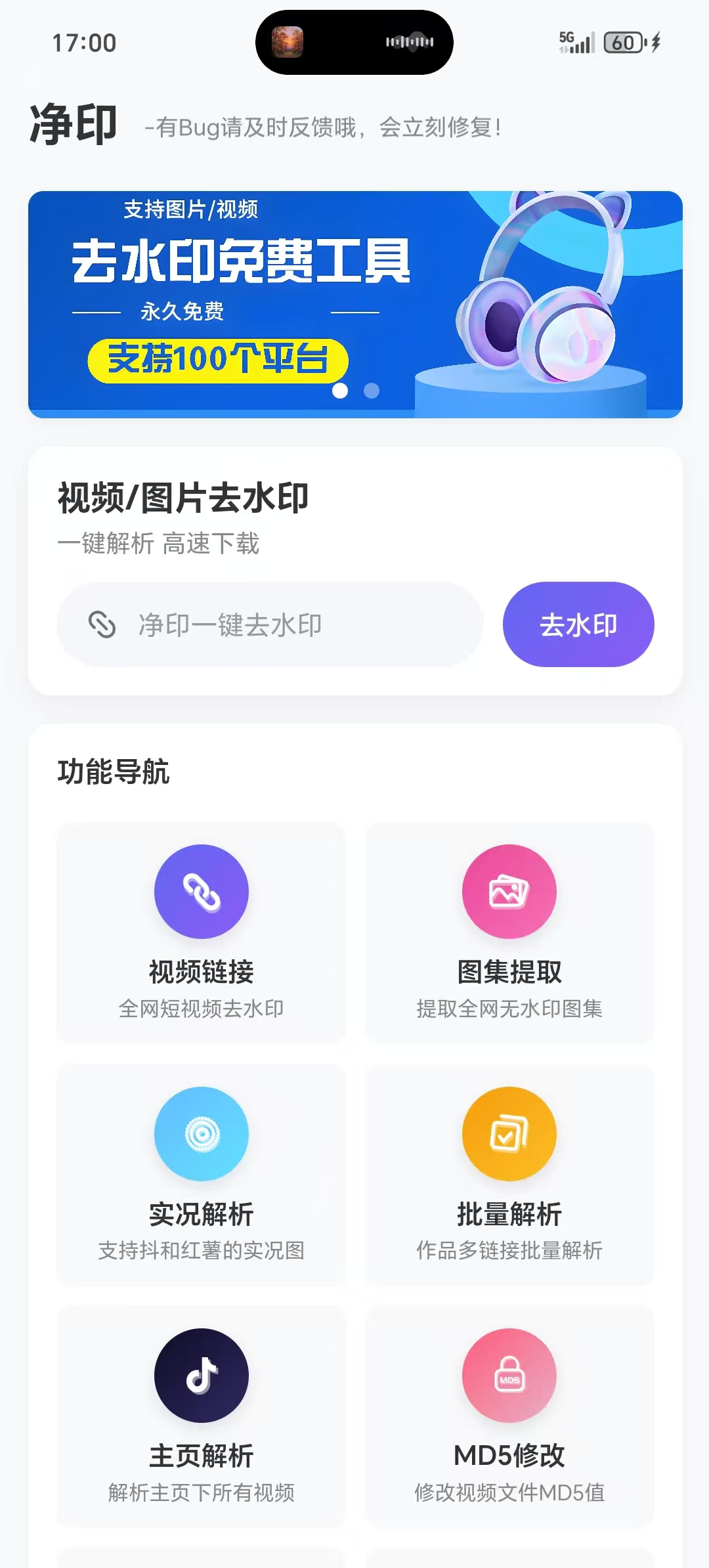
Task: Tap the purple 去水印 button
Action: click(x=578, y=624)
